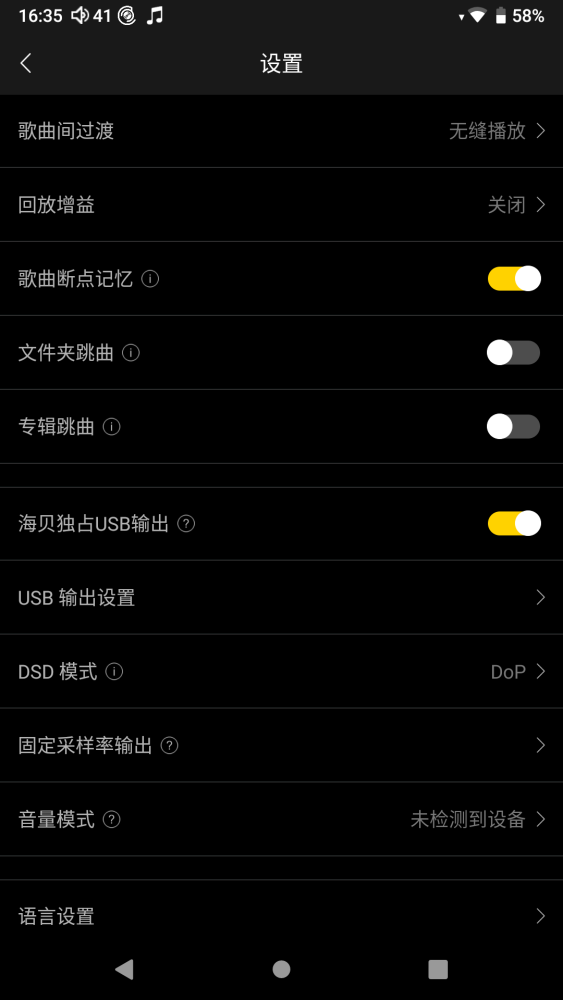Open 固定采样率输出 settings
563x1000 pixels.
pyautogui.click(x=281, y=746)
